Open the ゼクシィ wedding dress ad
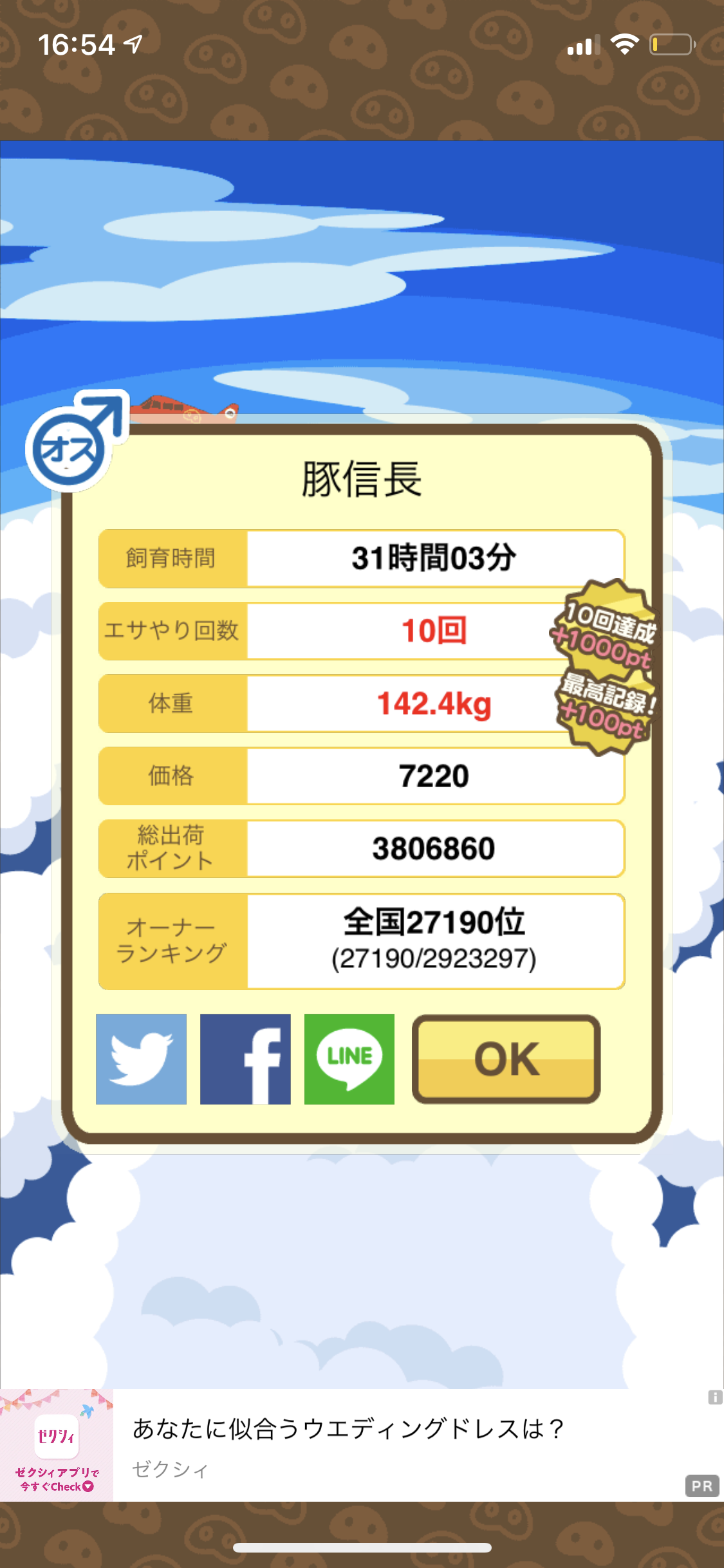The height and width of the screenshot is (1568, 724). (362, 1445)
